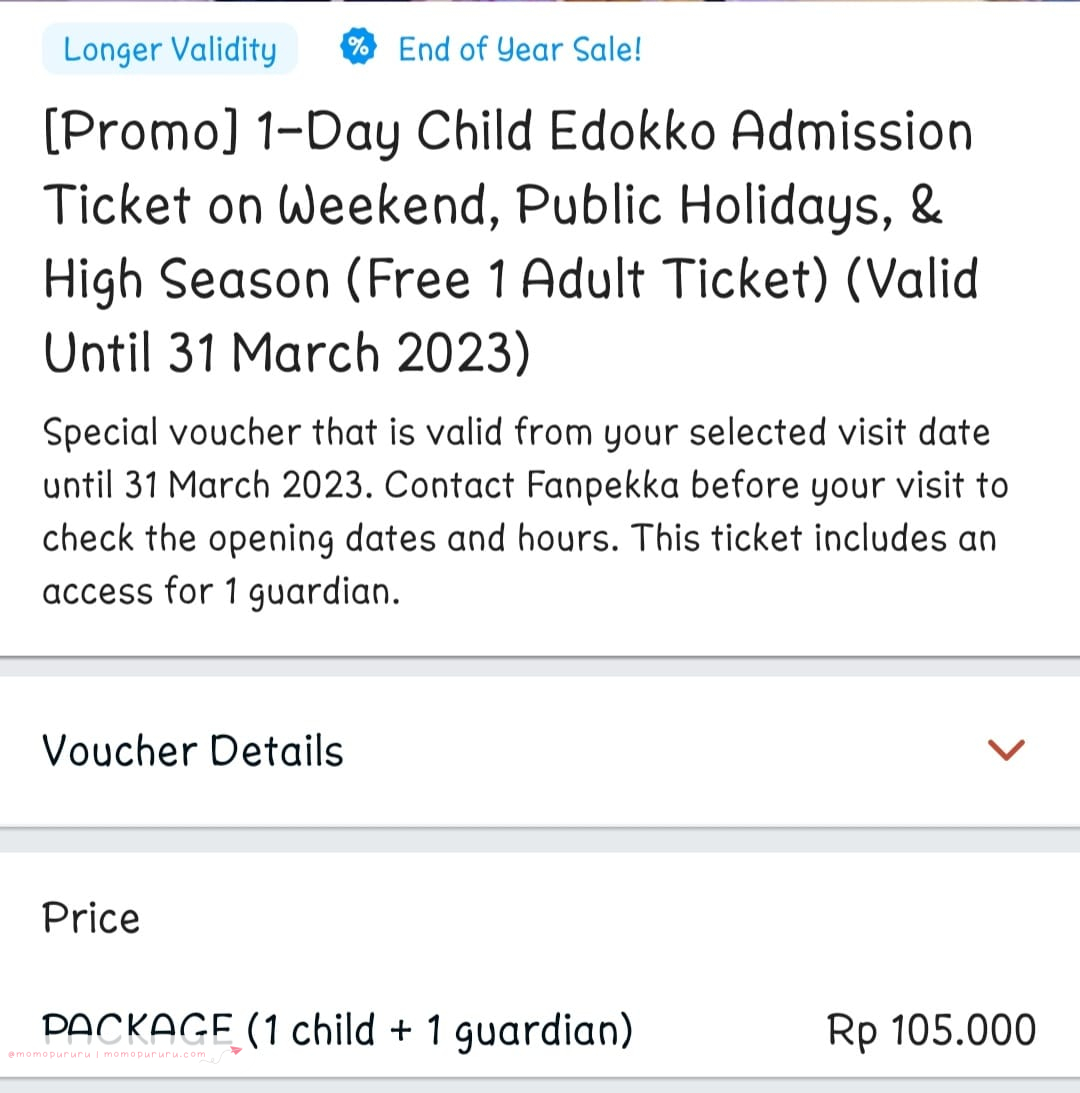
Task: Open the Voucher Details header text
Action: pyautogui.click(x=192, y=750)
